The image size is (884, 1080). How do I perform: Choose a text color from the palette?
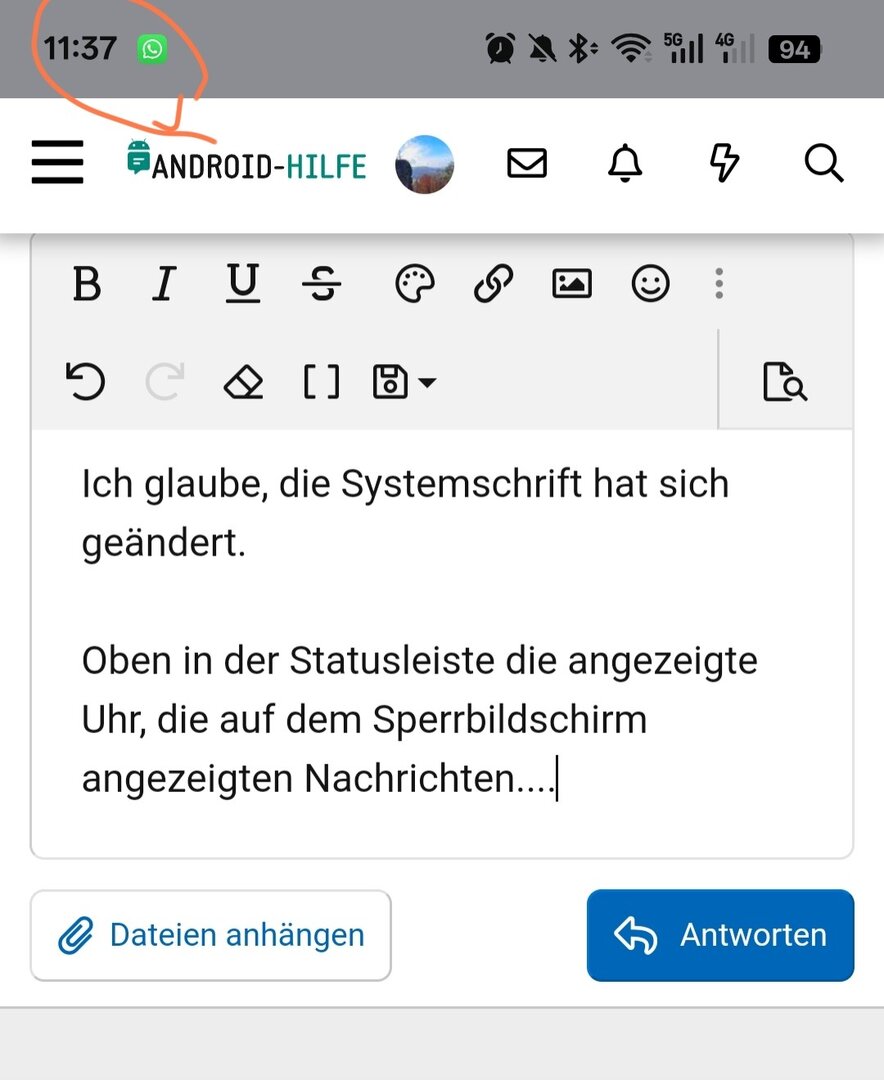click(415, 285)
